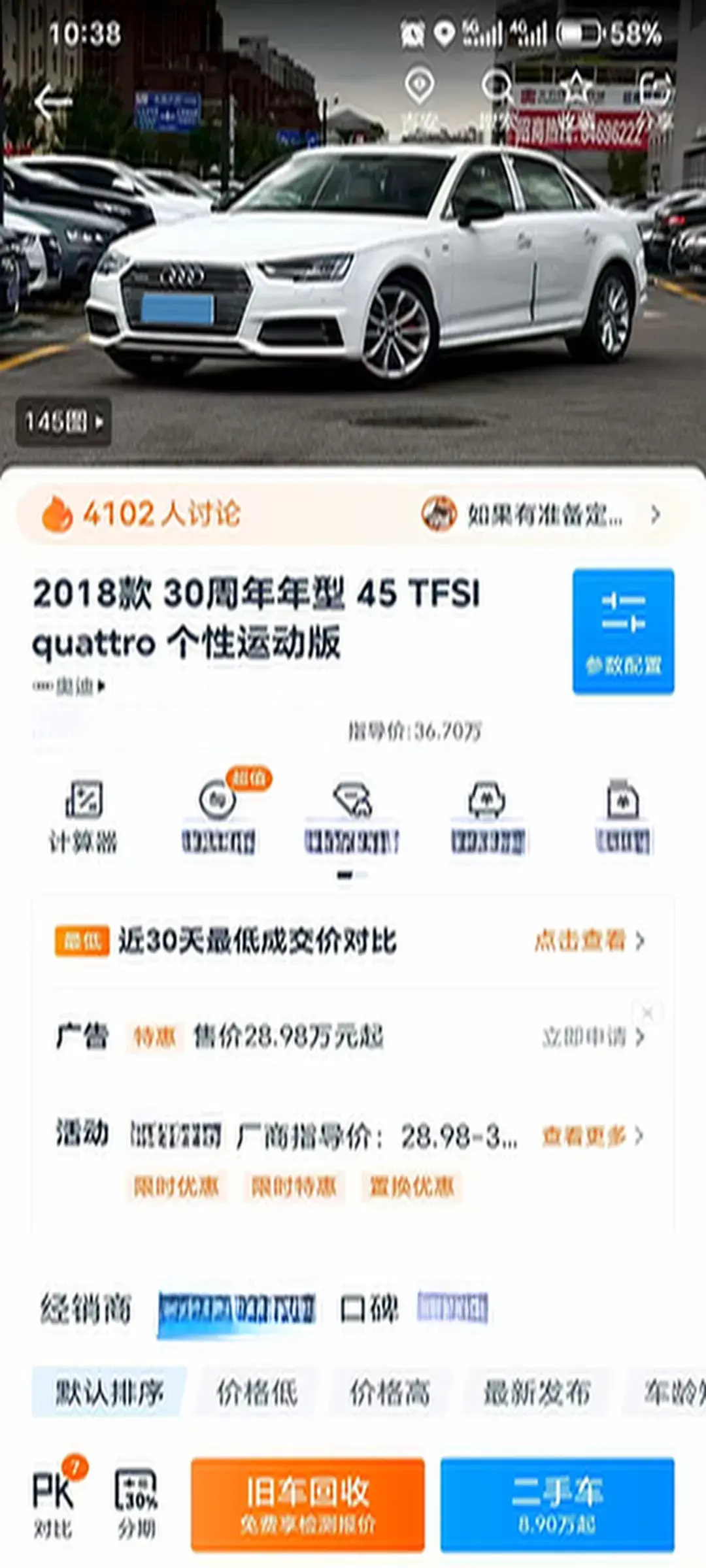Image resolution: width=706 pixels, height=1568 pixels.
Task: Tap 立即申请 on the 售价28.98万元起 offer
Action: 592,1037
